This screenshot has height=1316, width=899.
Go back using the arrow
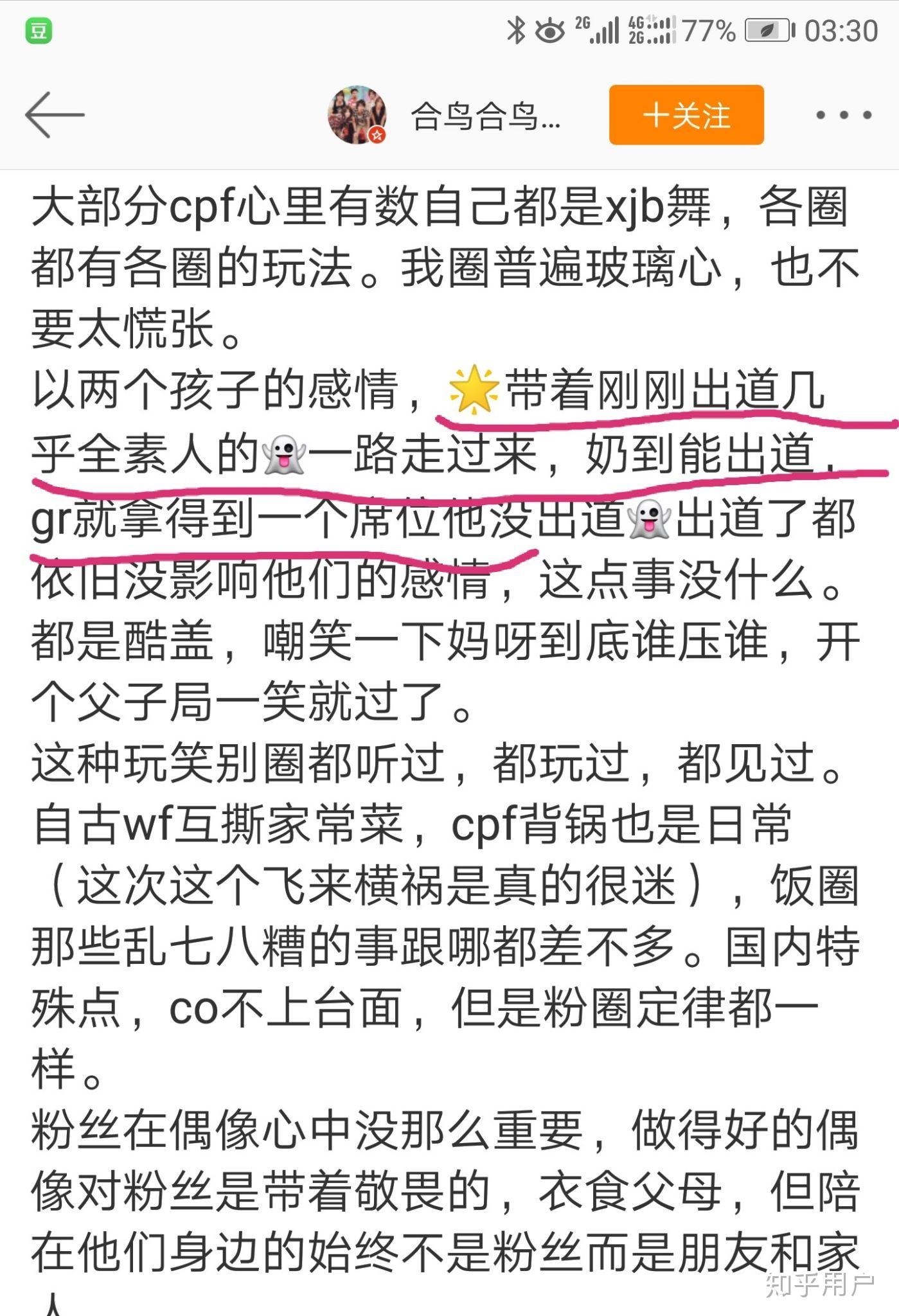[55, 115]
